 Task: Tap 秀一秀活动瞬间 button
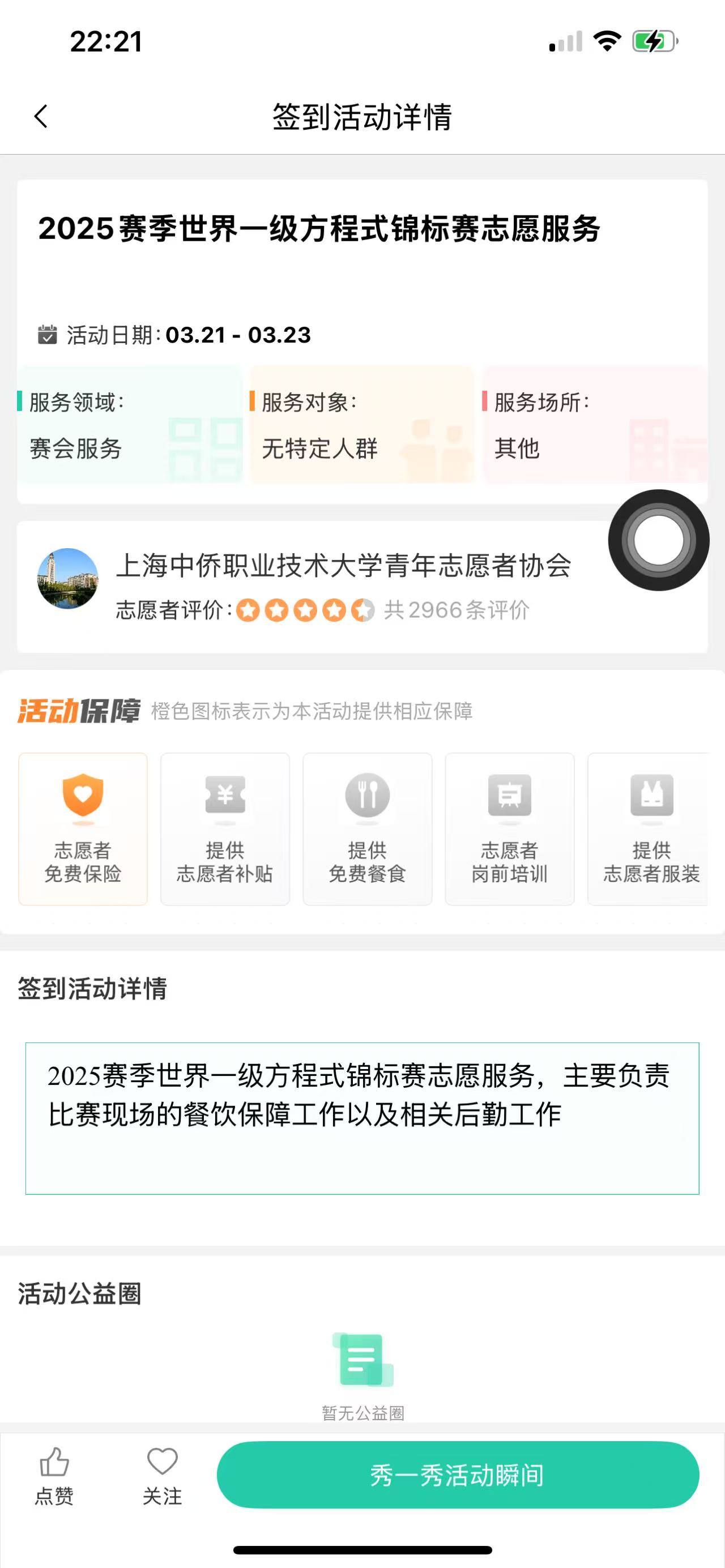coord(458,1475)
